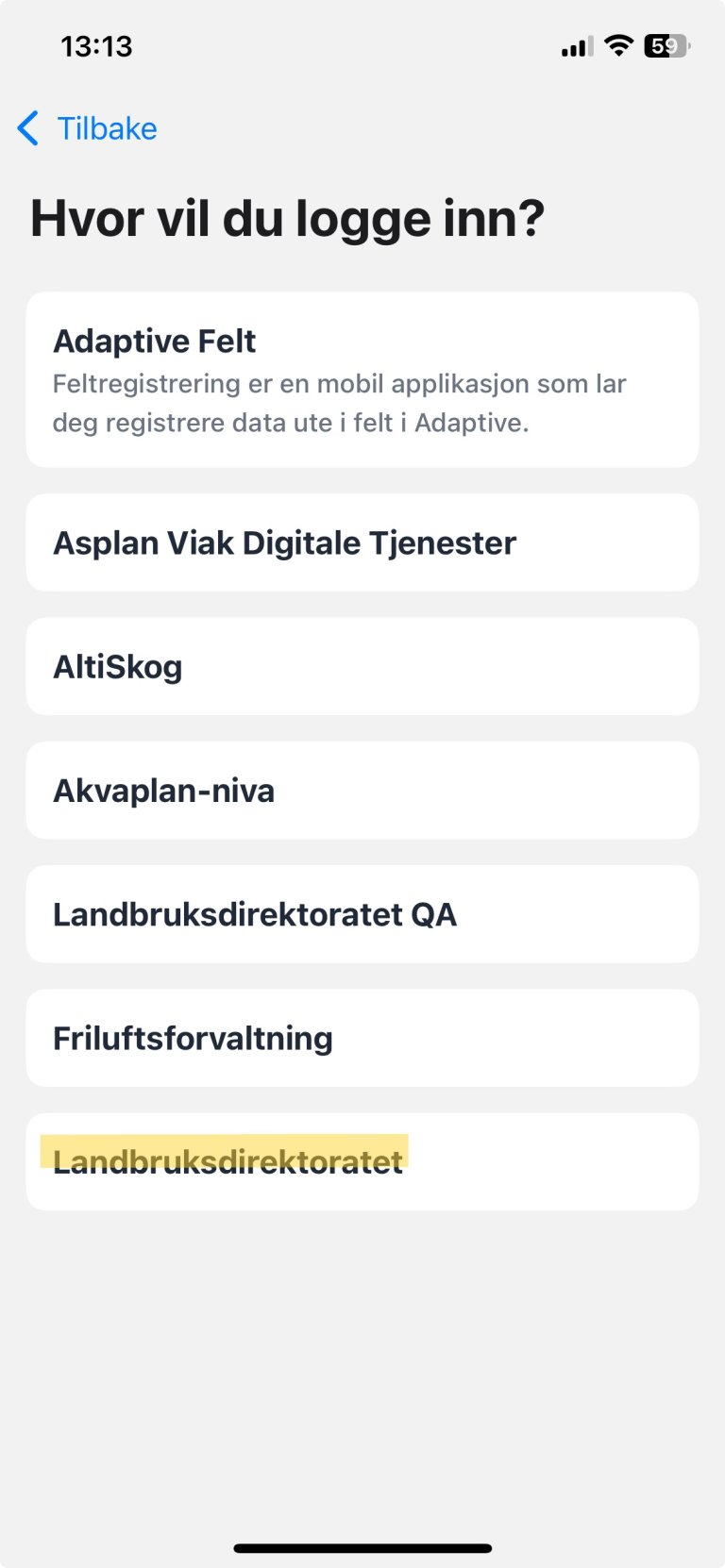Open the Friluftsforvaltning login option
Image resolution: width=725 pixels, height=1568 pixels.
(362, 1038)
